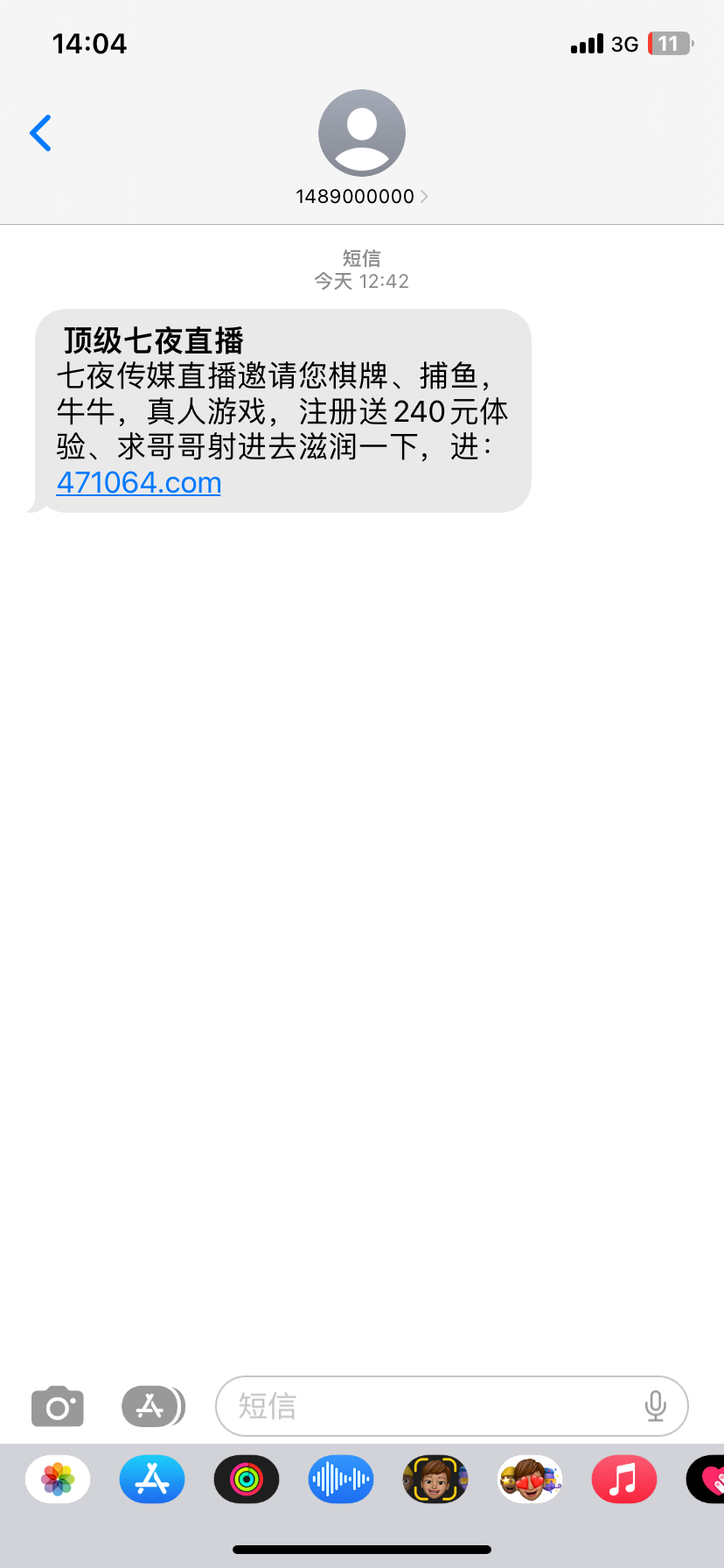Focus the 短信 message input field
The image size is (724, 1568).
[428, 1406]
